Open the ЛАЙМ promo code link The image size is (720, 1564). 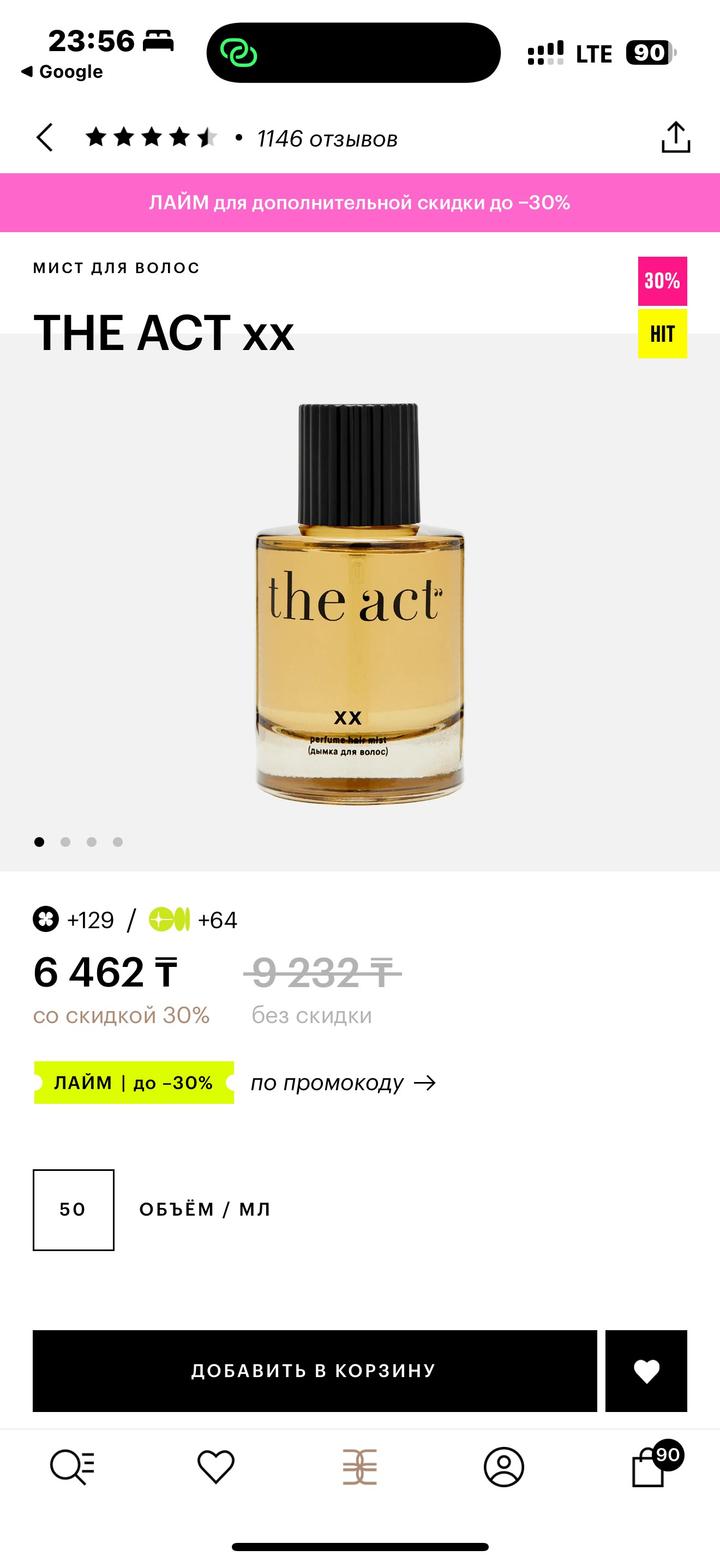point(342,1083)
